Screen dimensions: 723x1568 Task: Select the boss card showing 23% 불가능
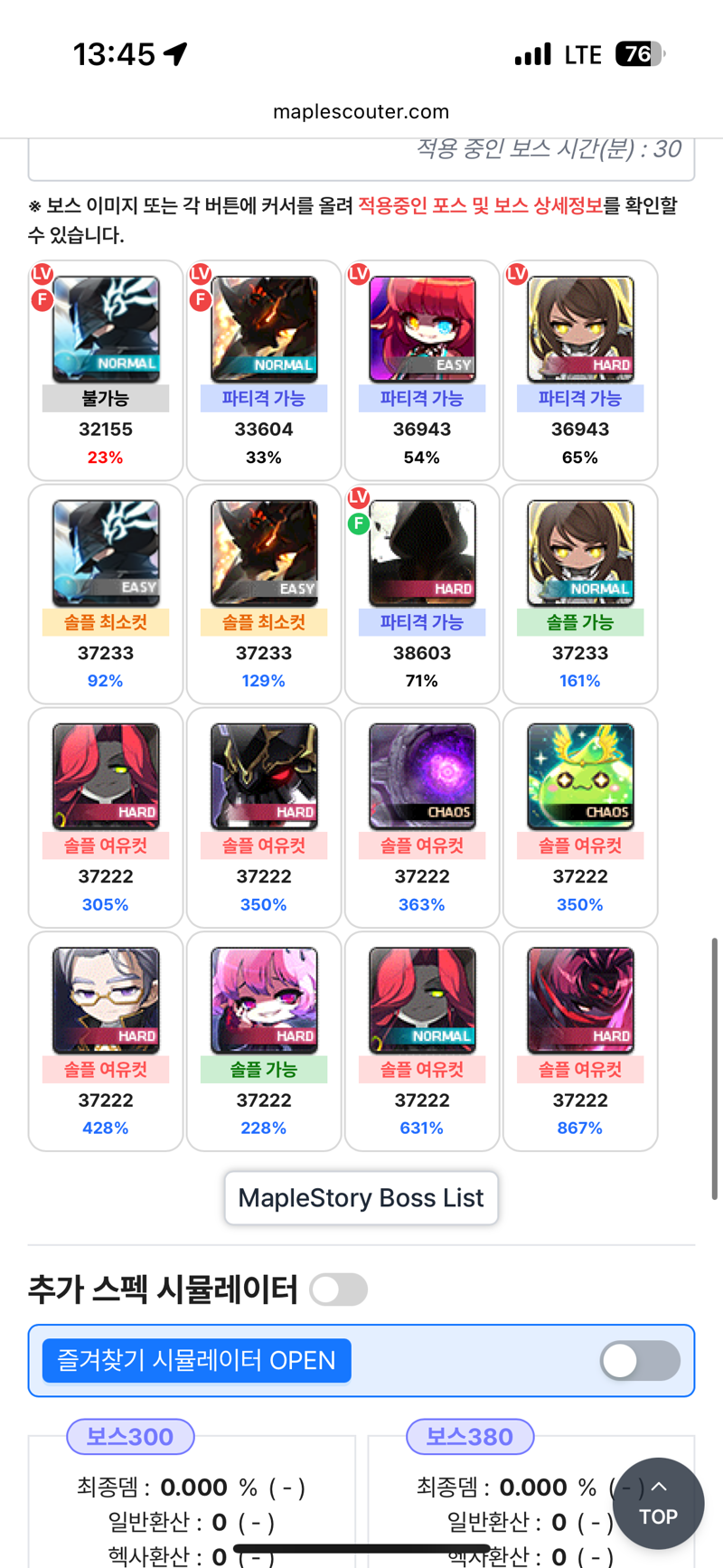coord(106,371)
